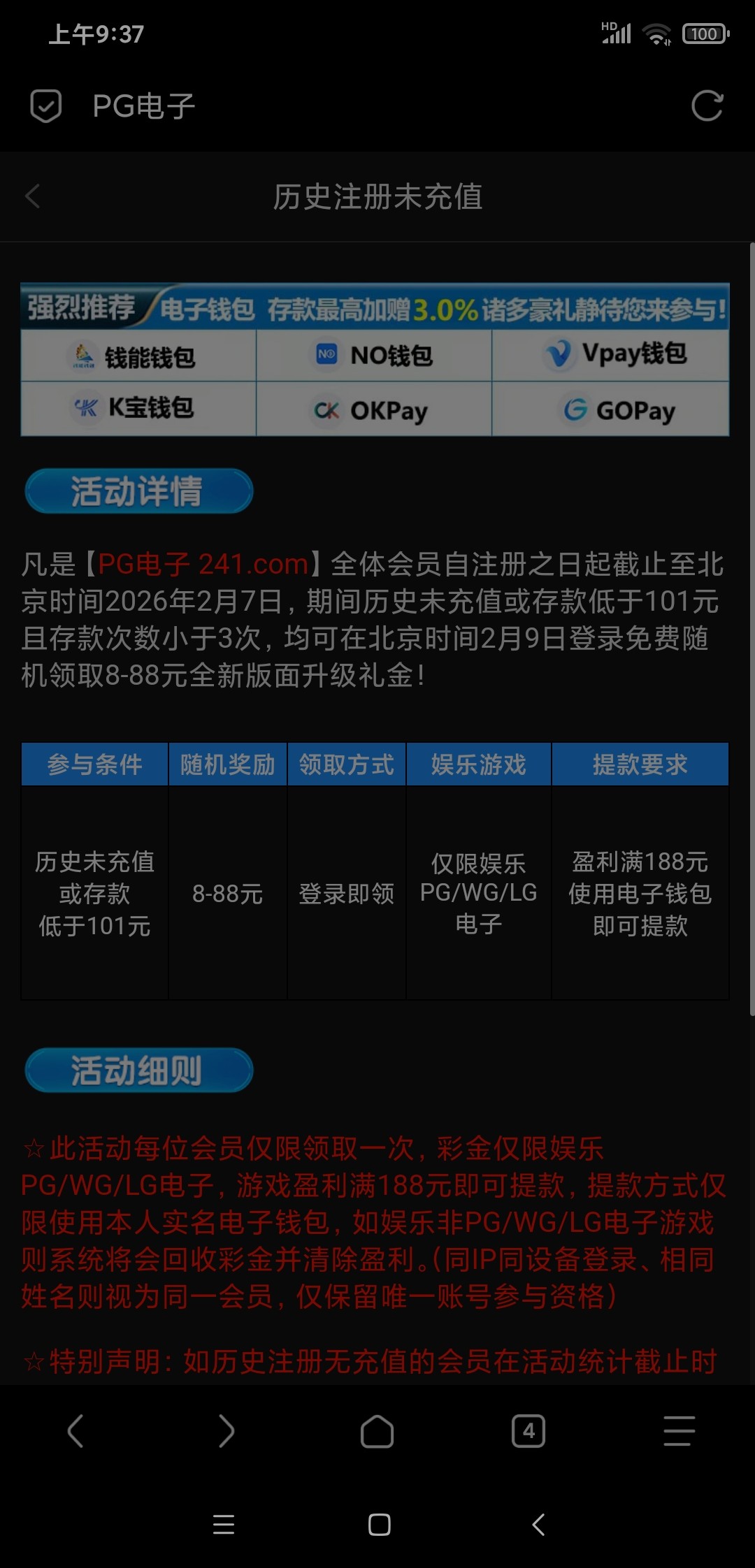The height and width of the screenshot is (1568, 755).
Task: Open the browser menu
Action: pos(679,1431)
